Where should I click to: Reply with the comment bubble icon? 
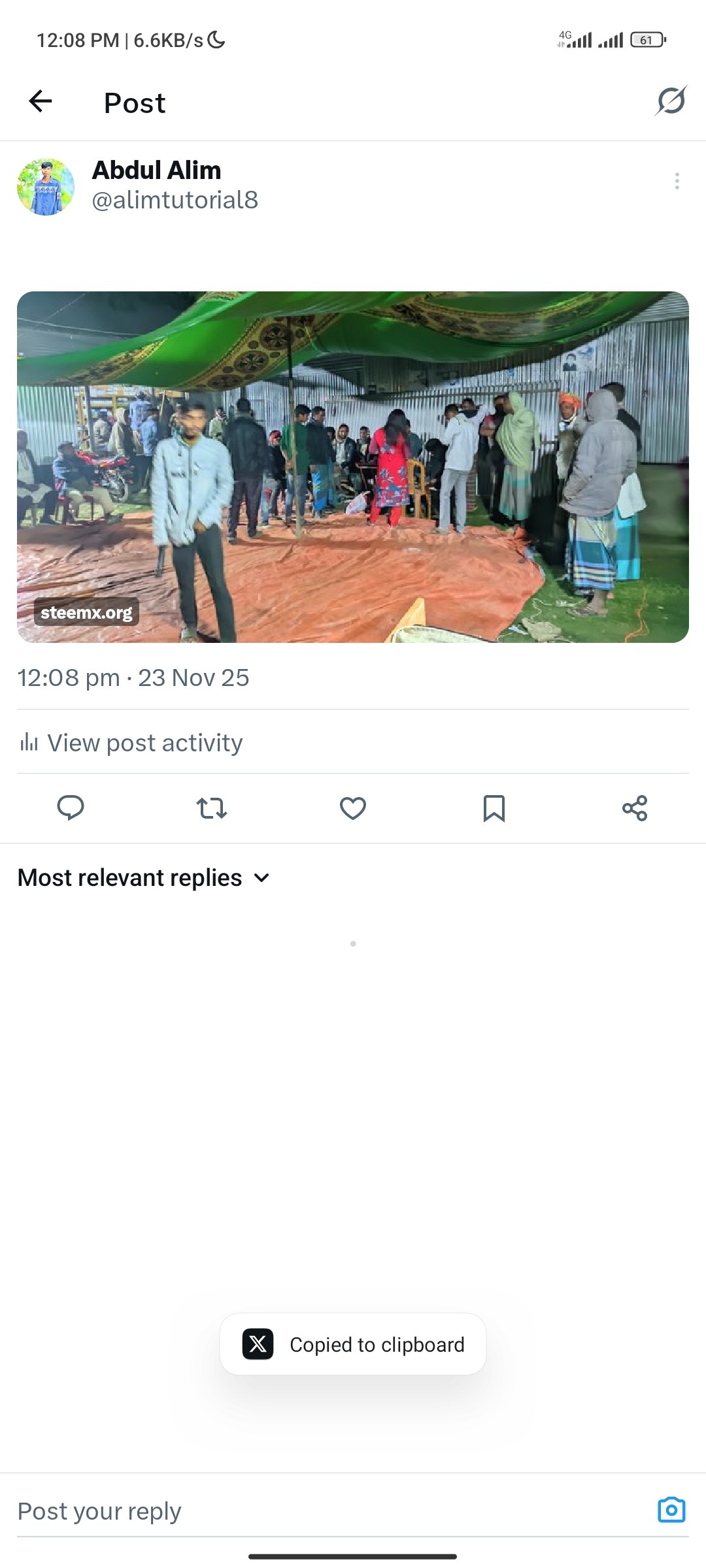(71, 808)
